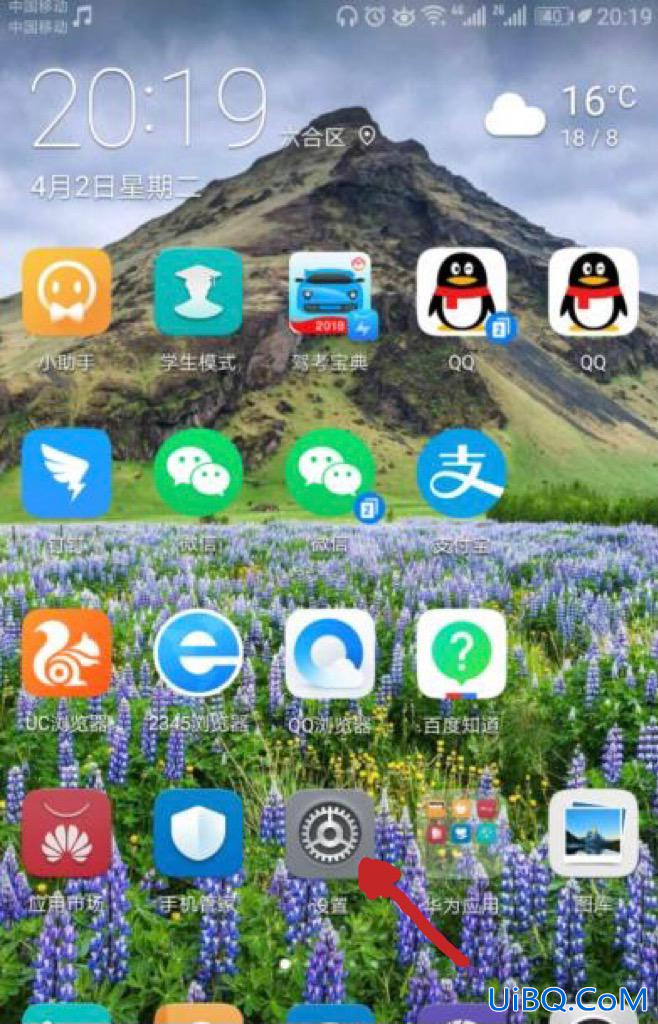658x1024 pixels.
Task: Launch UC浏览器 browser
Action: click(x=66, y=653)
